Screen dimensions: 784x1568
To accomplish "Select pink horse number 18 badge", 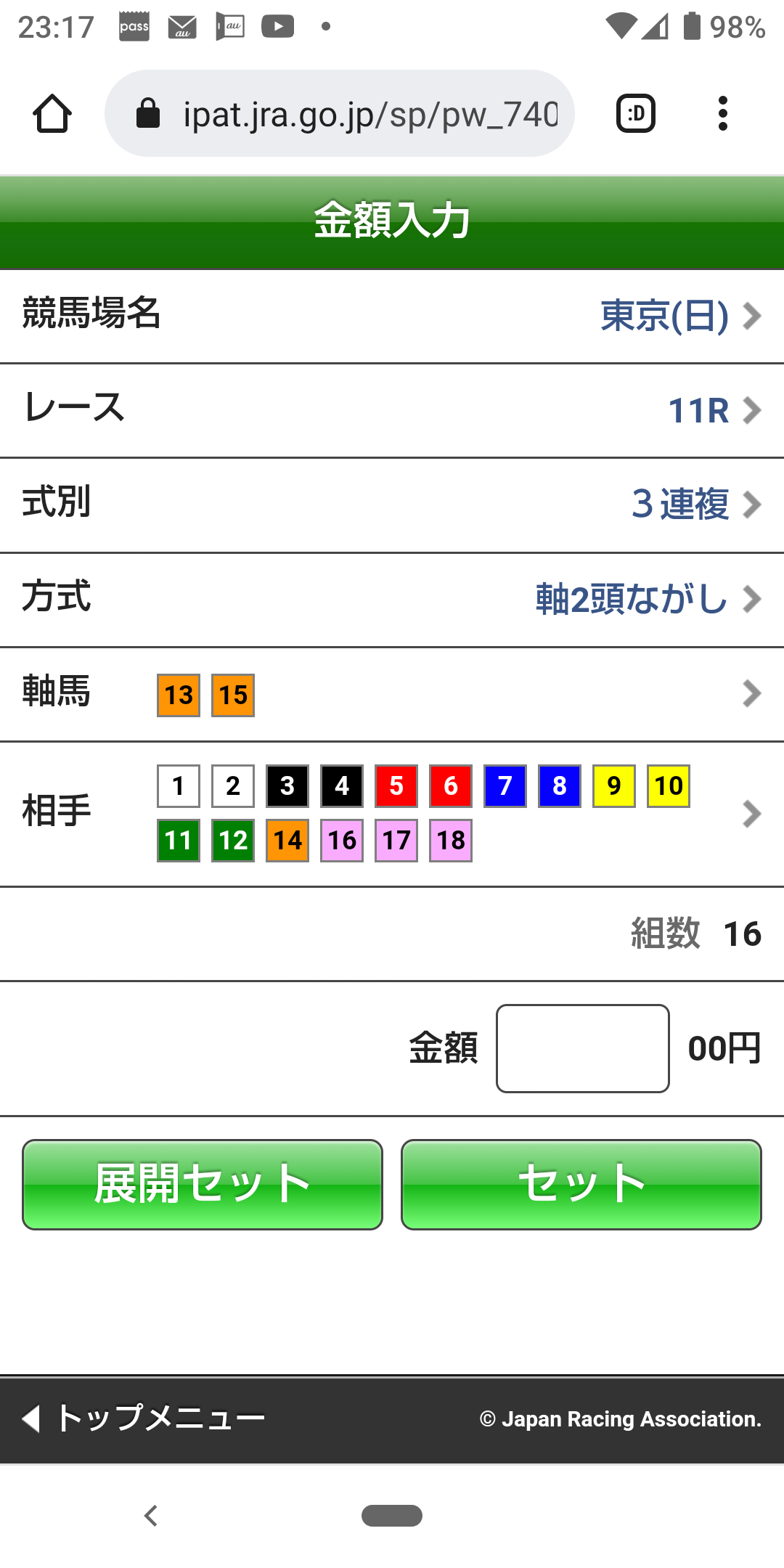I will pyautogui.click(x=450, y=841).
